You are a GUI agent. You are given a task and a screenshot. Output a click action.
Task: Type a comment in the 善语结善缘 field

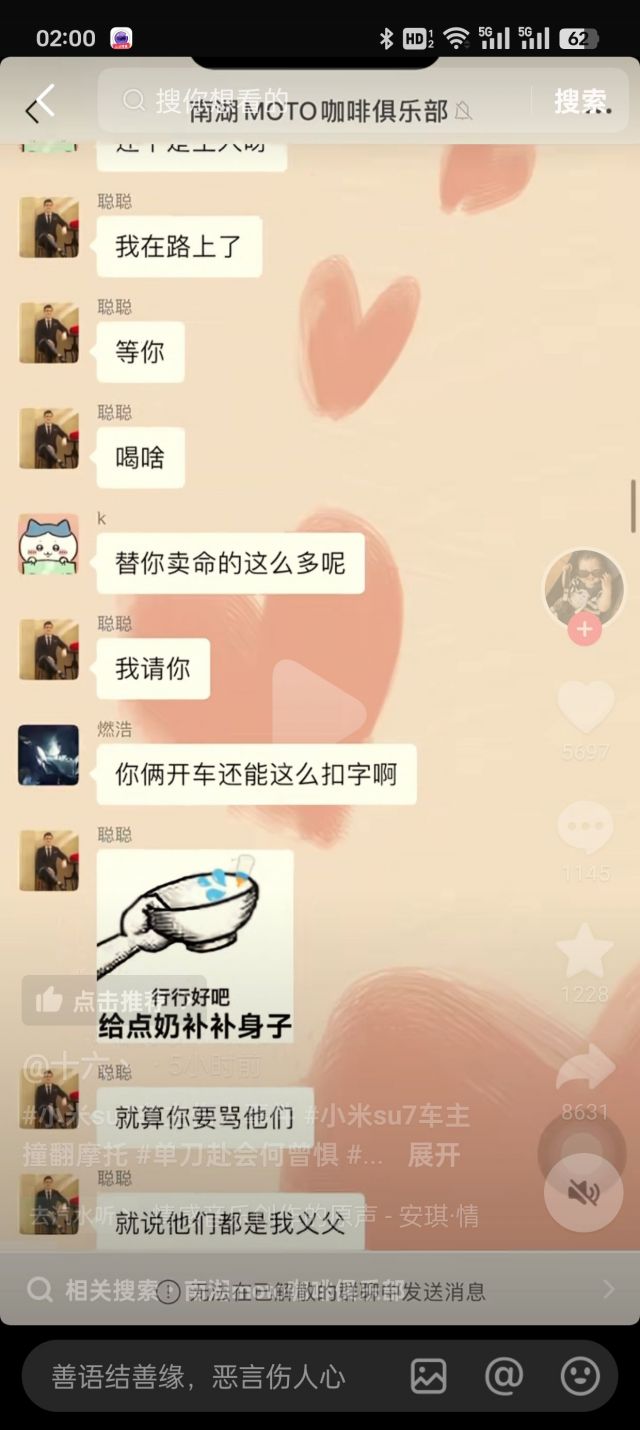[x=200, y=1377]
